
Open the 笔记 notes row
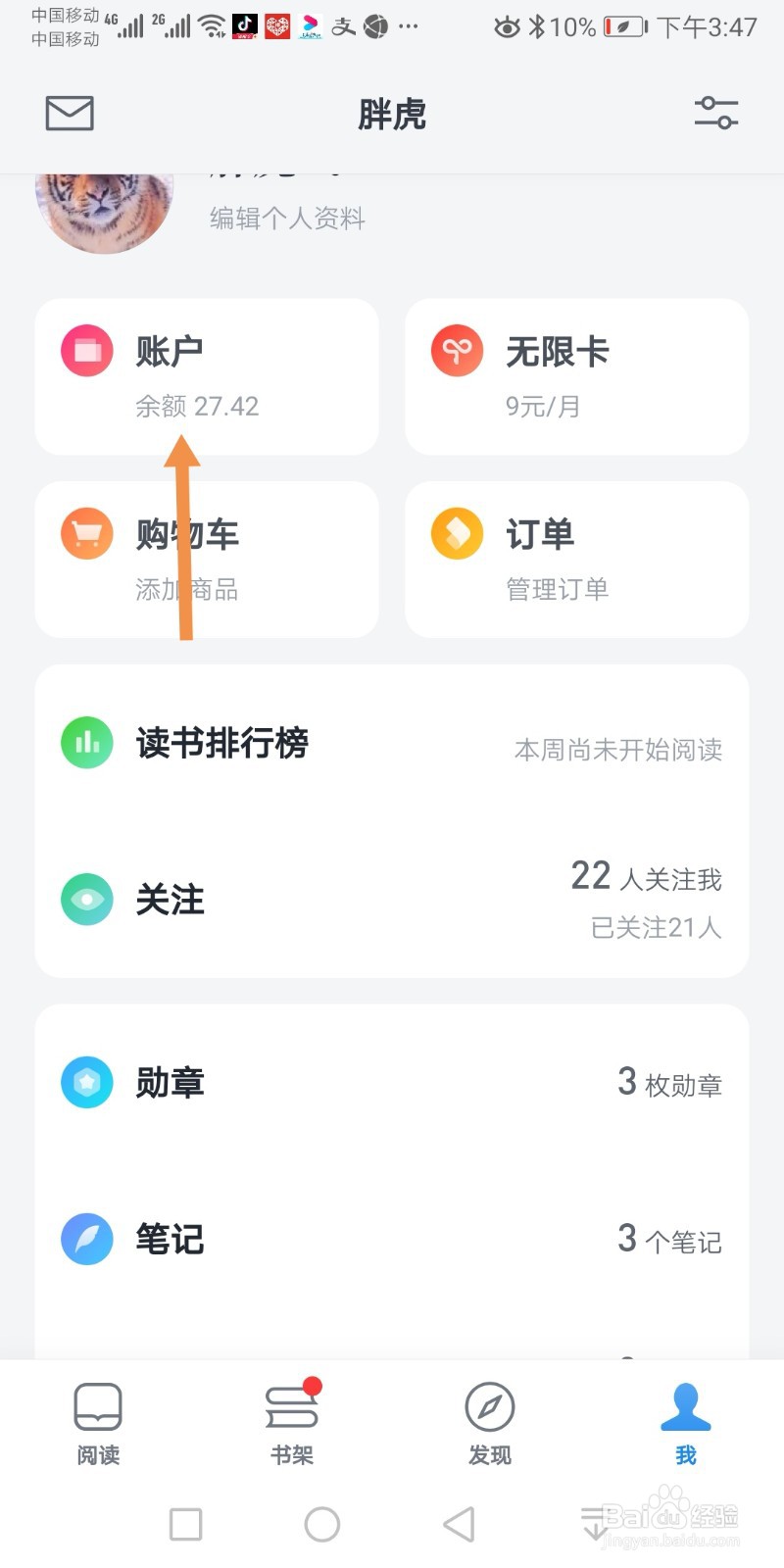tap(392, 1240)
